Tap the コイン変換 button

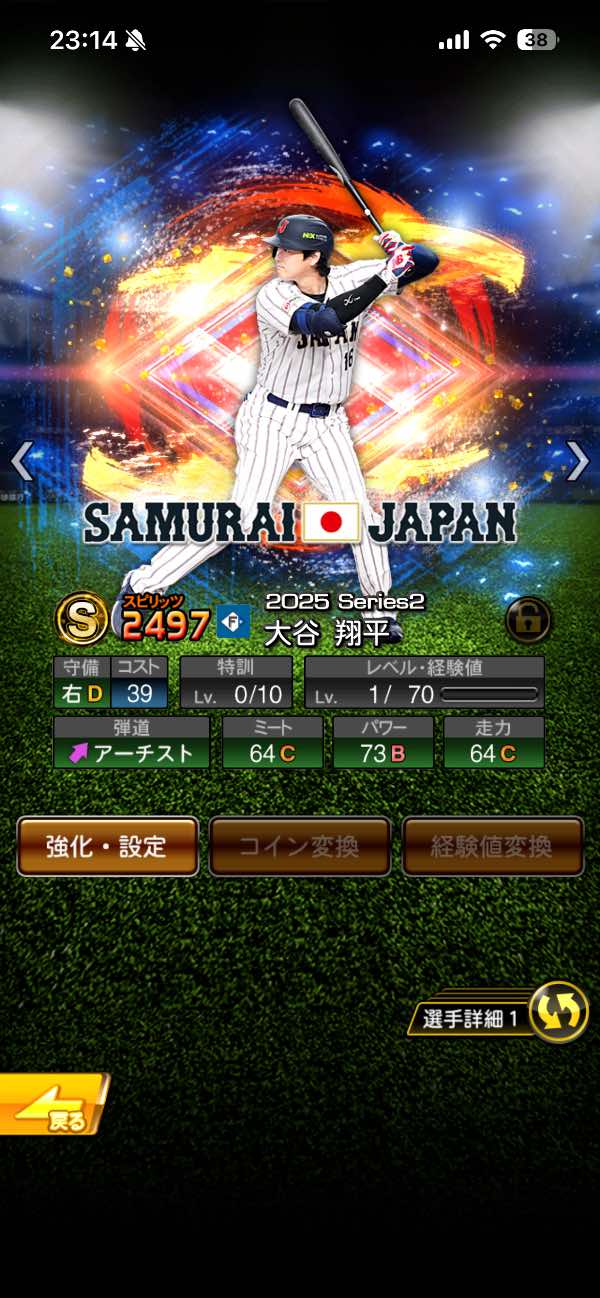299,846
